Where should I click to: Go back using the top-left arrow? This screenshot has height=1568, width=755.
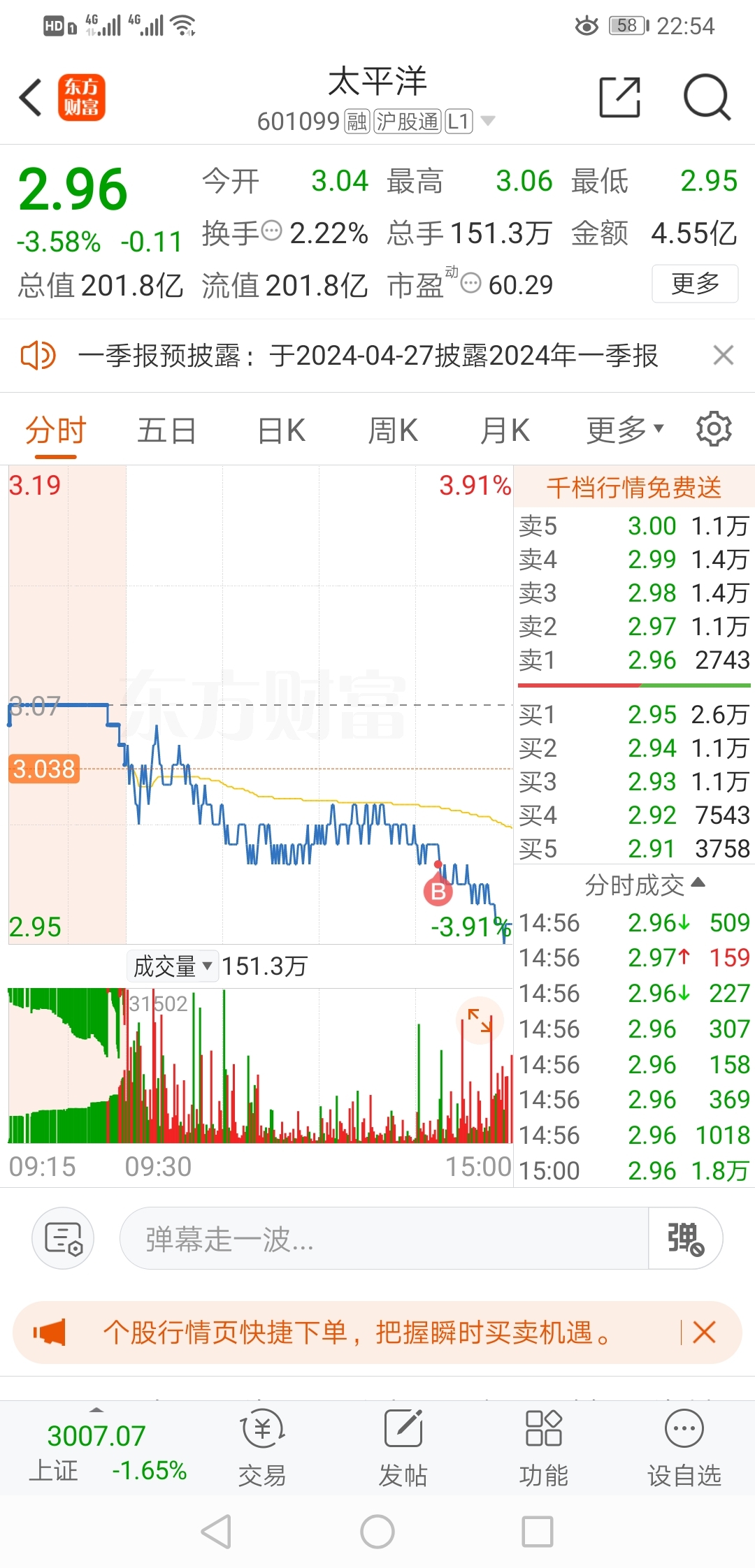(x=31, y=97)
